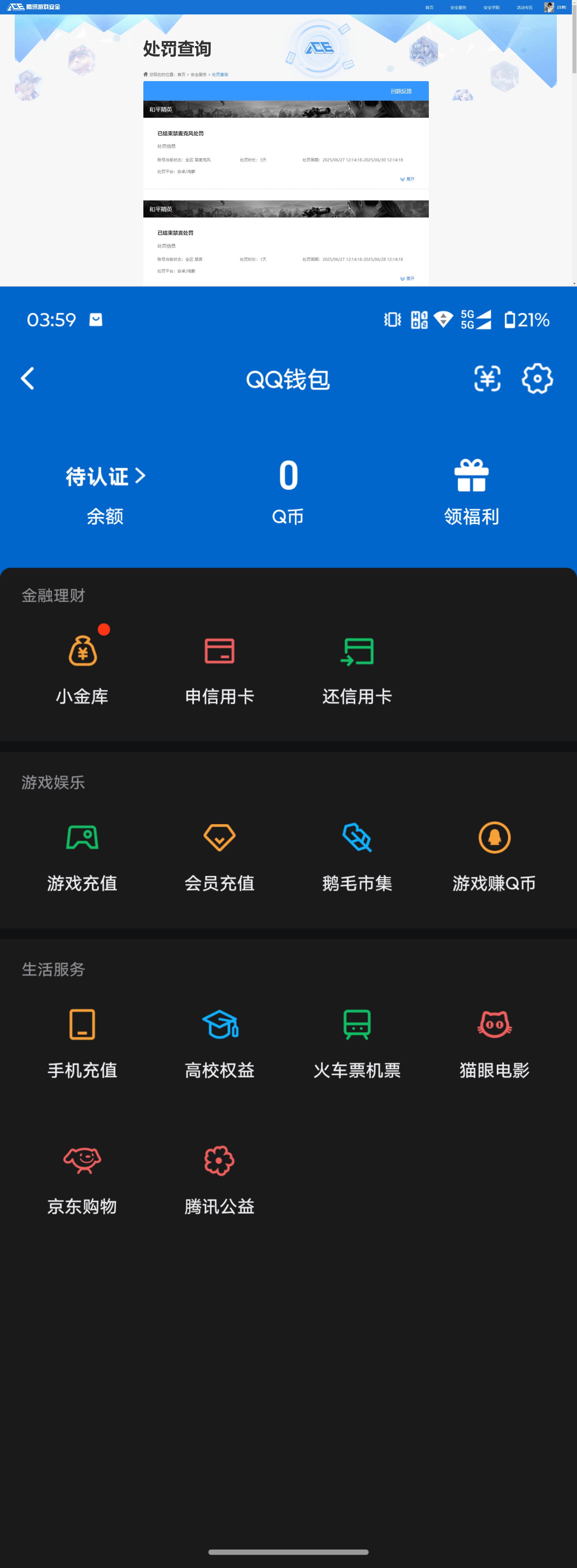Expand the 禁言 punishment details via 展开

tap(408, 278)
